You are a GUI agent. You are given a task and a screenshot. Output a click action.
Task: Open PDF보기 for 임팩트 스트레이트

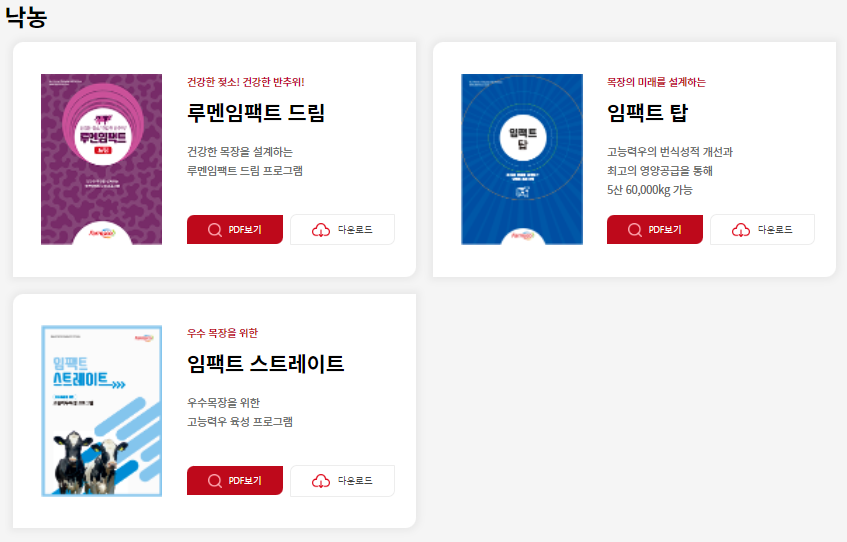[x=235, y=480]
